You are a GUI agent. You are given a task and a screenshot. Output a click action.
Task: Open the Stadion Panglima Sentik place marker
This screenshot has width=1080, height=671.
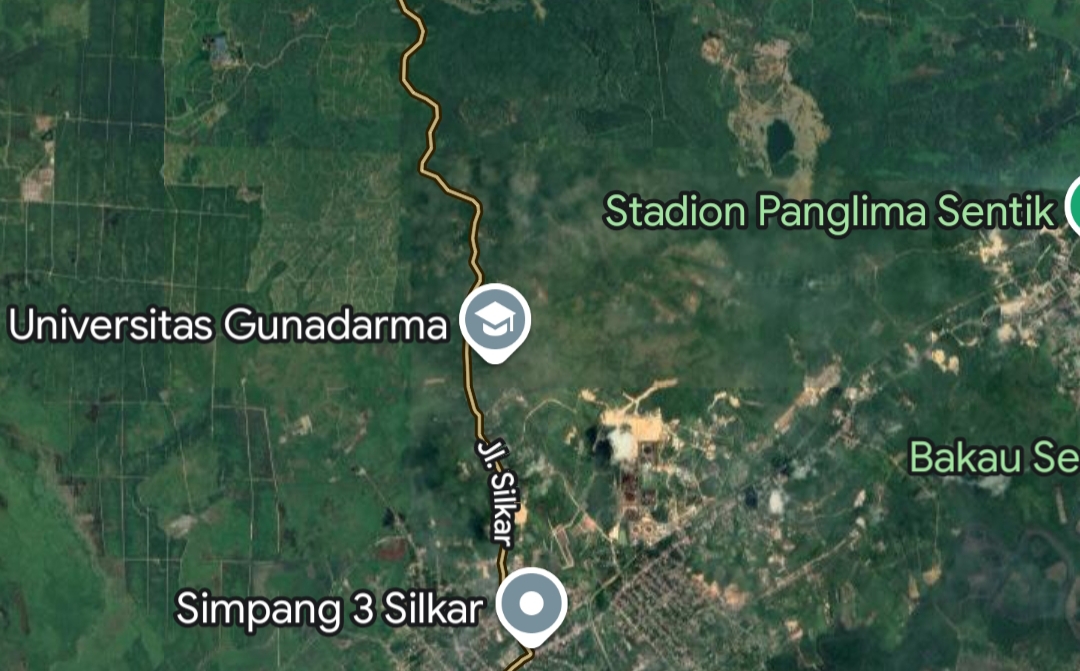[1073, 208]
